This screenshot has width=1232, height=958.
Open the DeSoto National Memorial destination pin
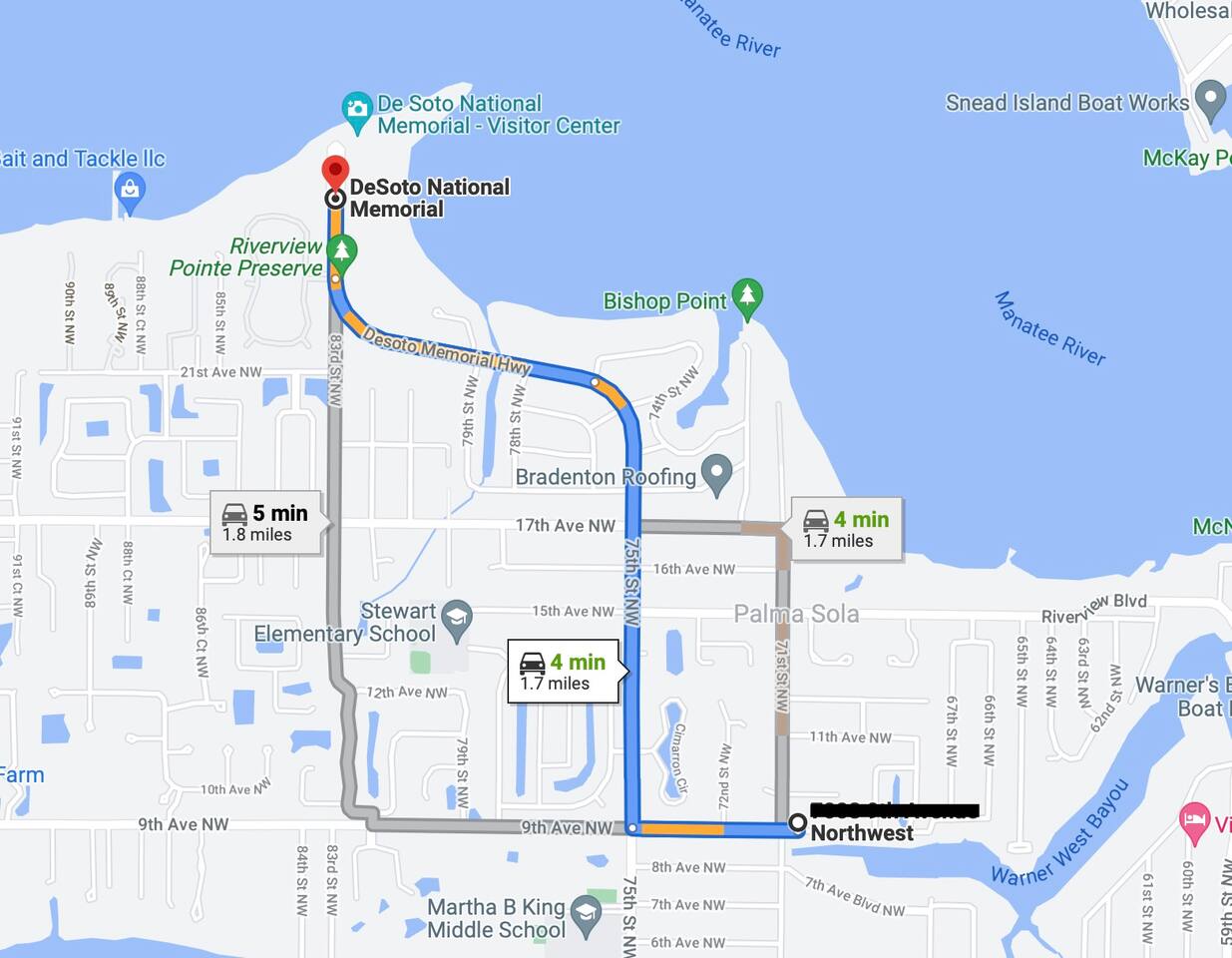pos(335,173)
